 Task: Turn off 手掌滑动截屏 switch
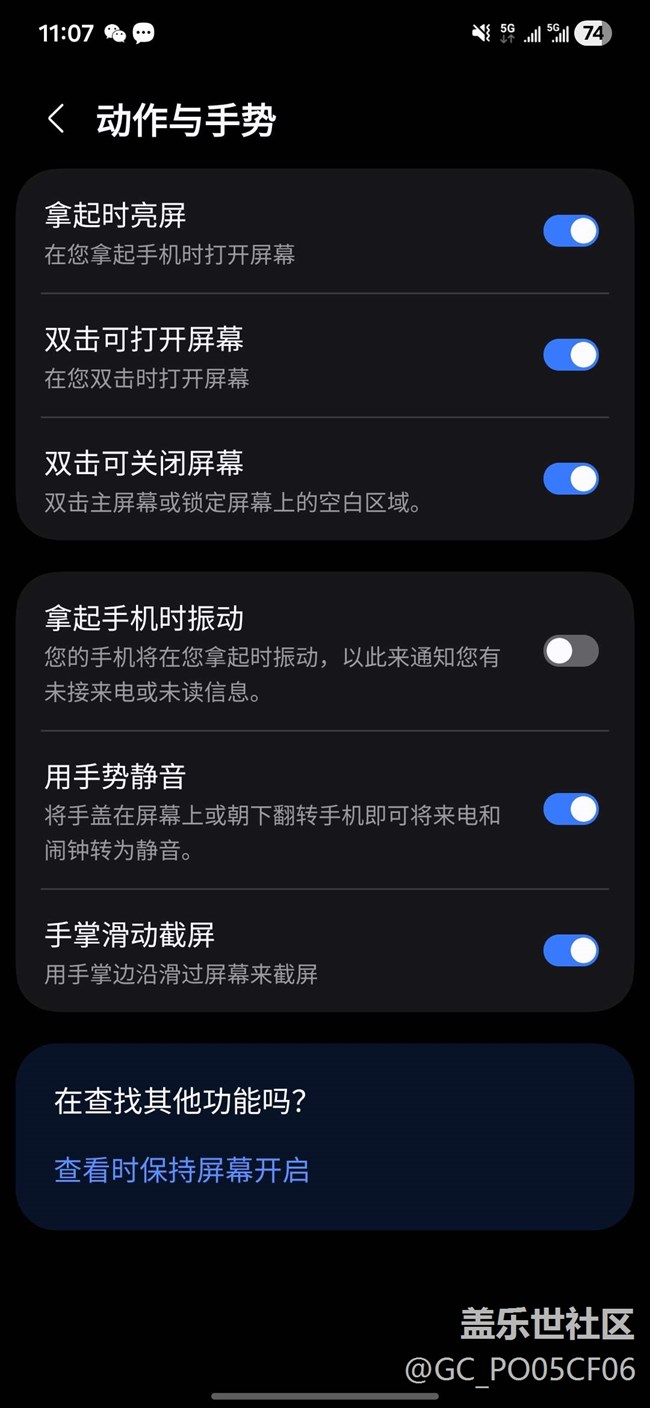point(571,951)
